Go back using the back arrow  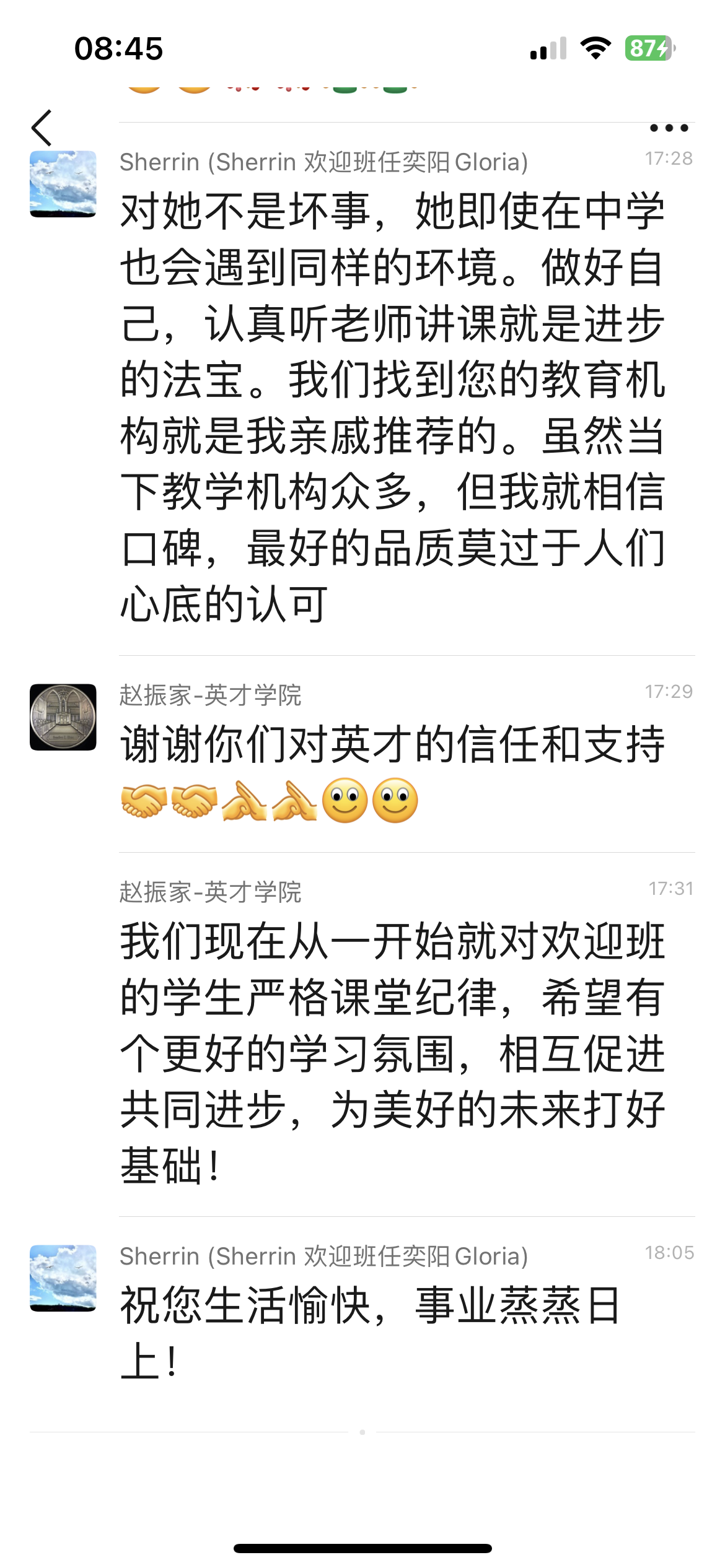pyautogui.click(x=42, y=128)
